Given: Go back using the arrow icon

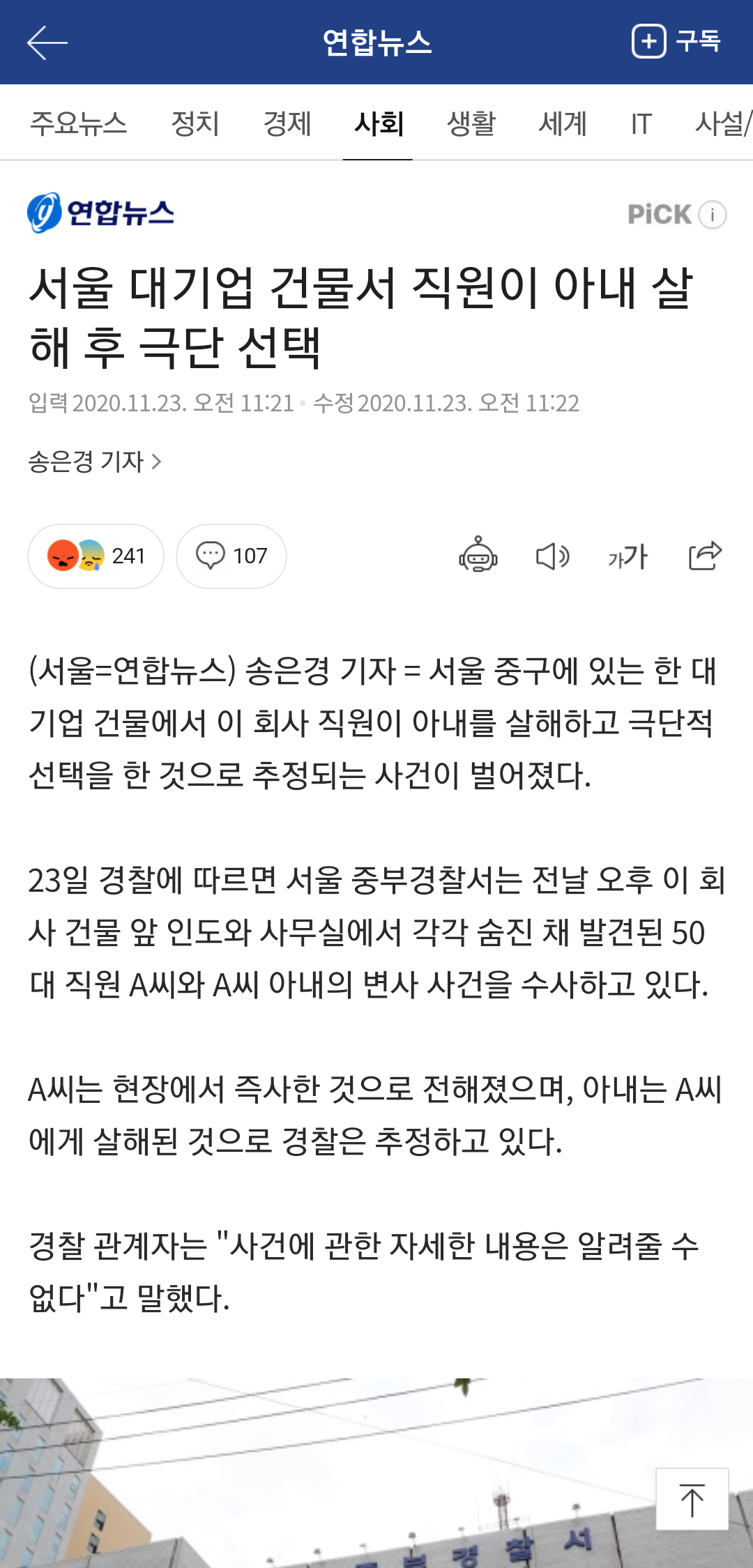Looking at the screenshot, I should pyautogui.click(x=47, y=43).
